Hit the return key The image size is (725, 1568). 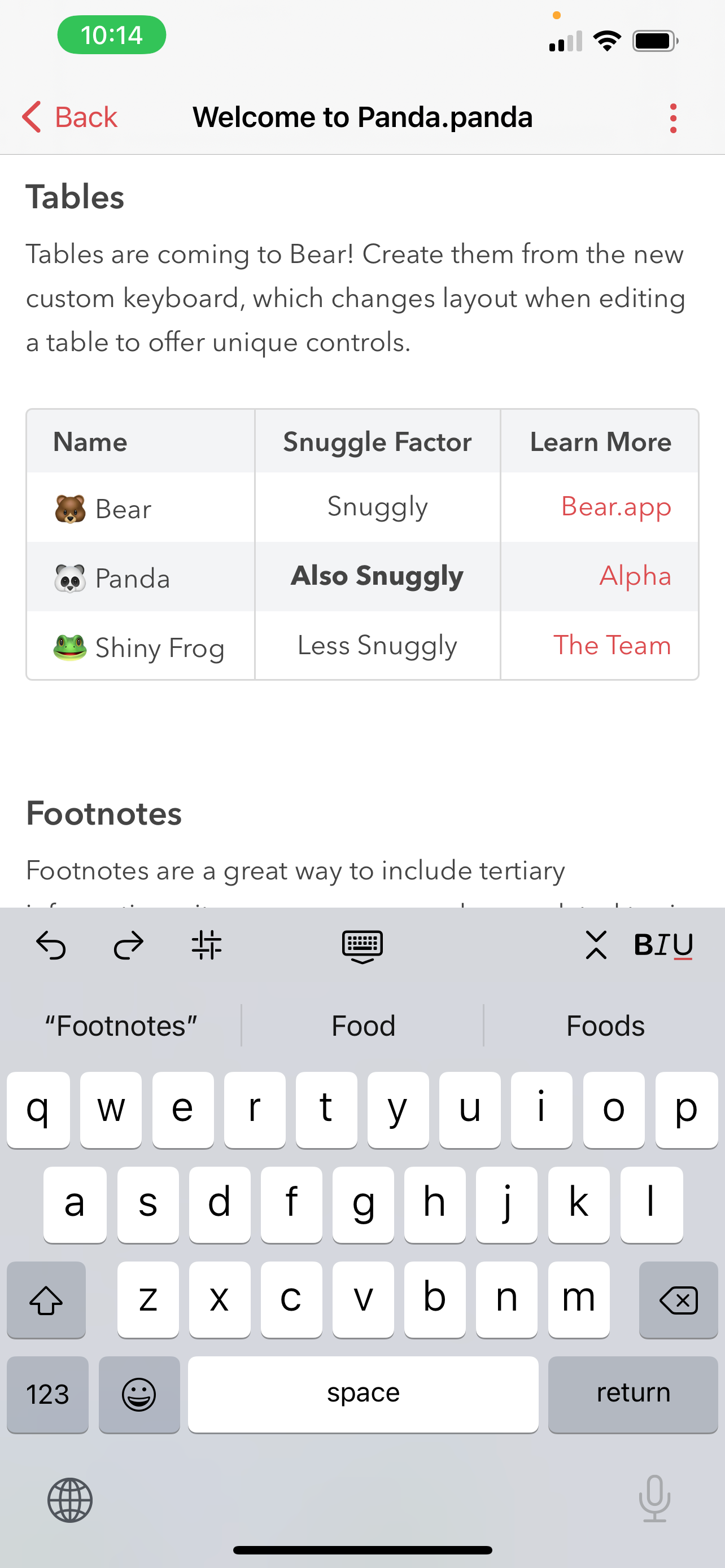(x=633, y=1394)
